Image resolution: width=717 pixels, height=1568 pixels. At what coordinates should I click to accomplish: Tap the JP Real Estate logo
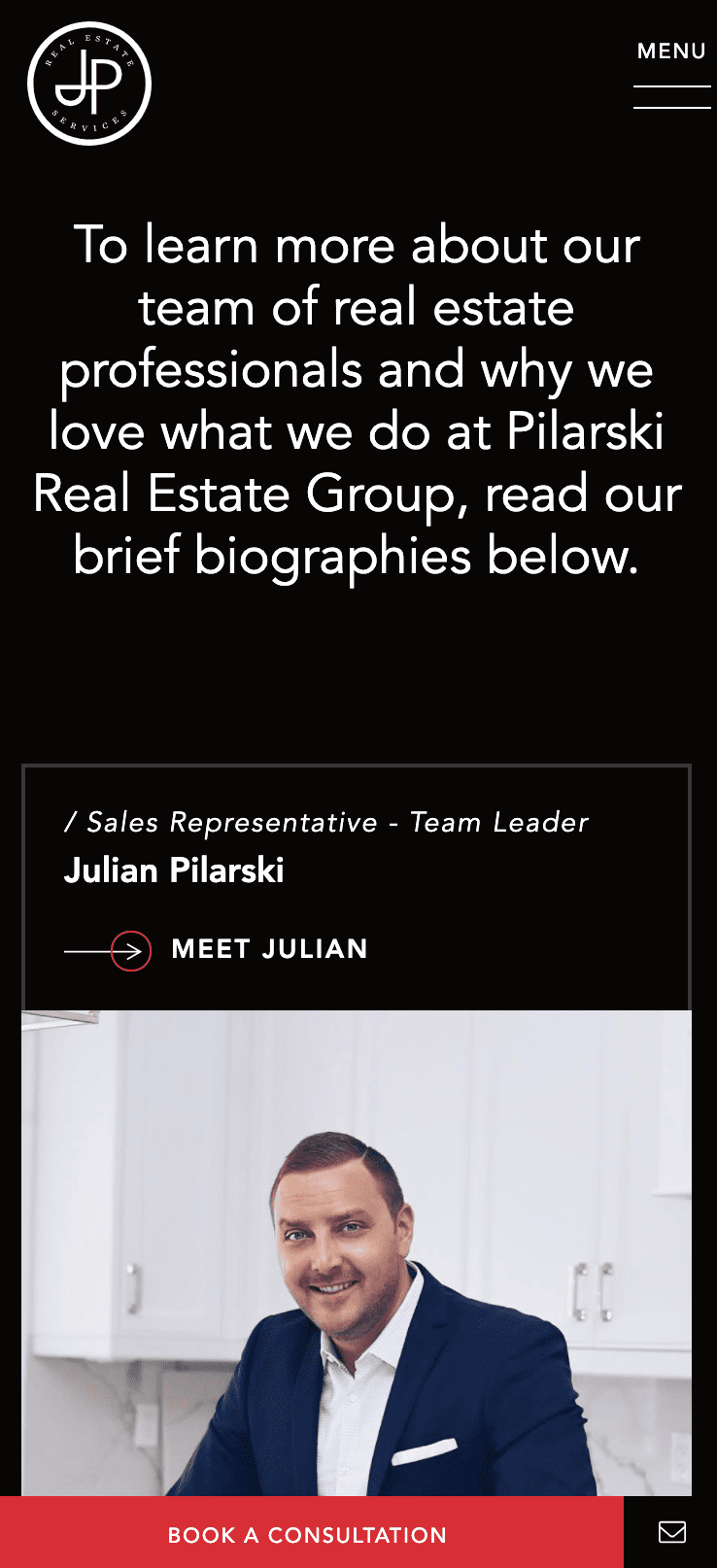[x=89, y=84]
